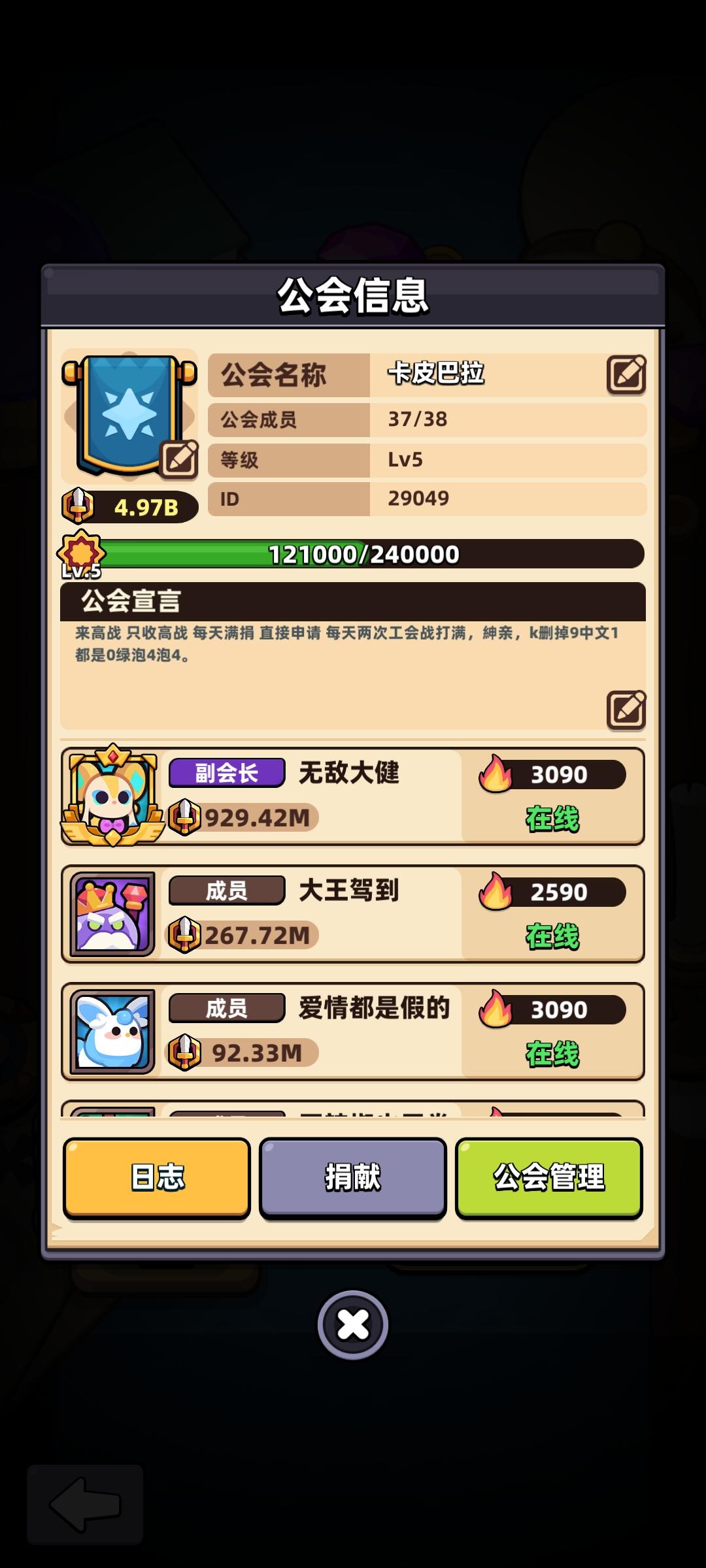706x1568 pixels.
Task: Expand 大王驾到's member row
Action: click(x=353, y=913)
